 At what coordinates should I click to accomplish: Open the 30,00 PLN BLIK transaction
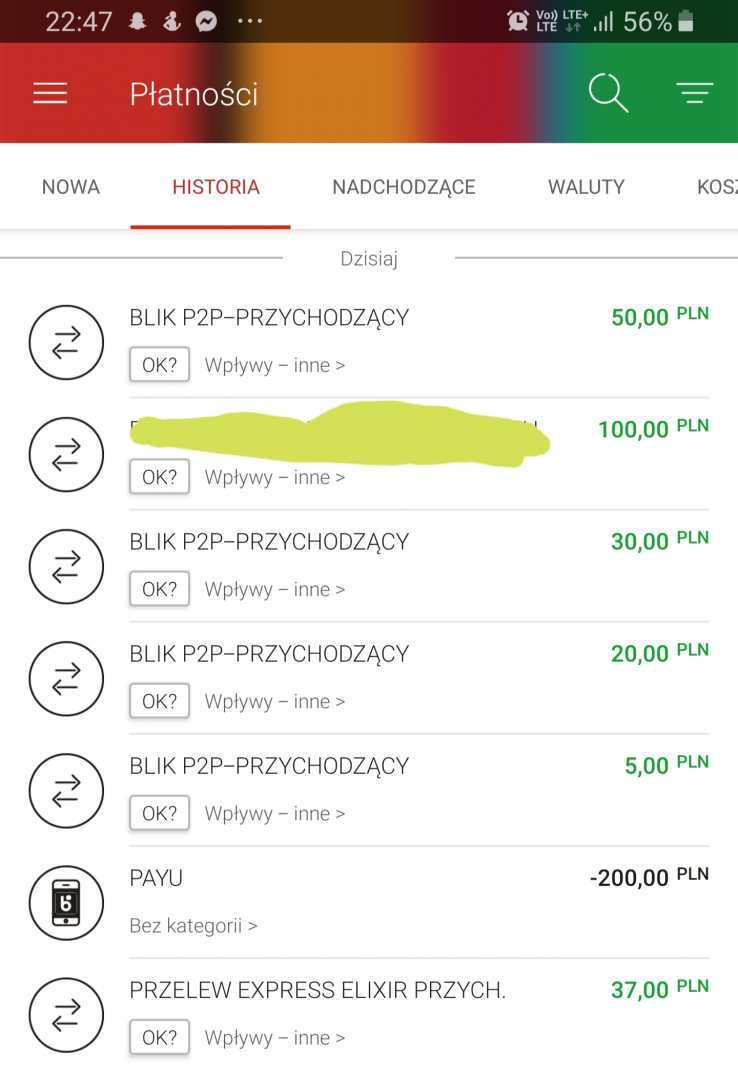coord(270,542)
